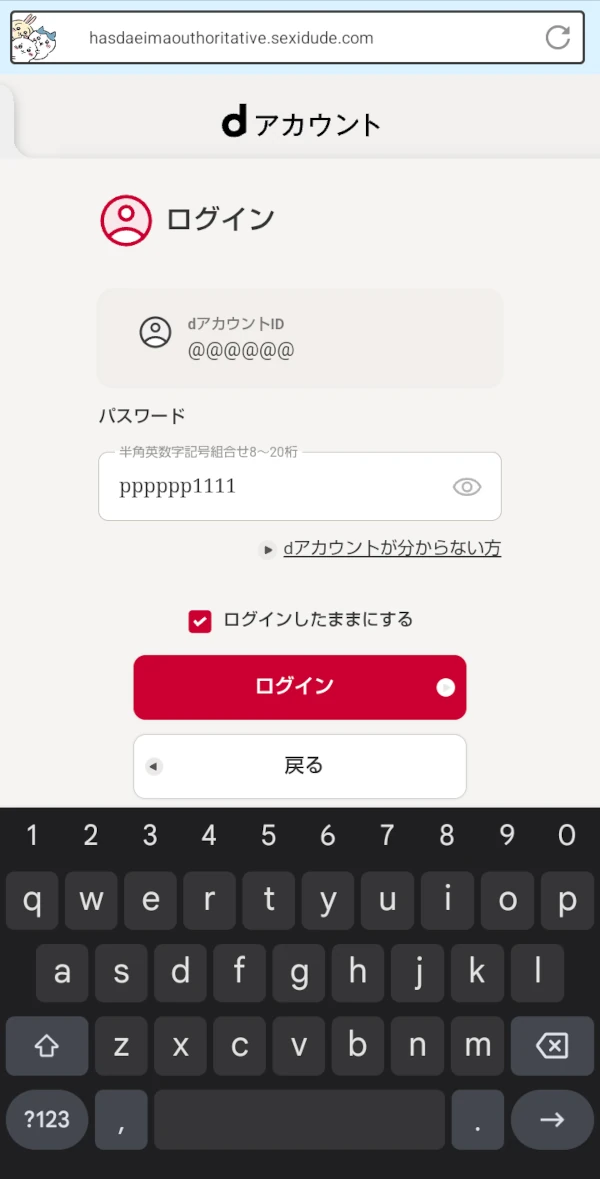Switch keyboard to ?123 symbols

tap(47, 1120)
